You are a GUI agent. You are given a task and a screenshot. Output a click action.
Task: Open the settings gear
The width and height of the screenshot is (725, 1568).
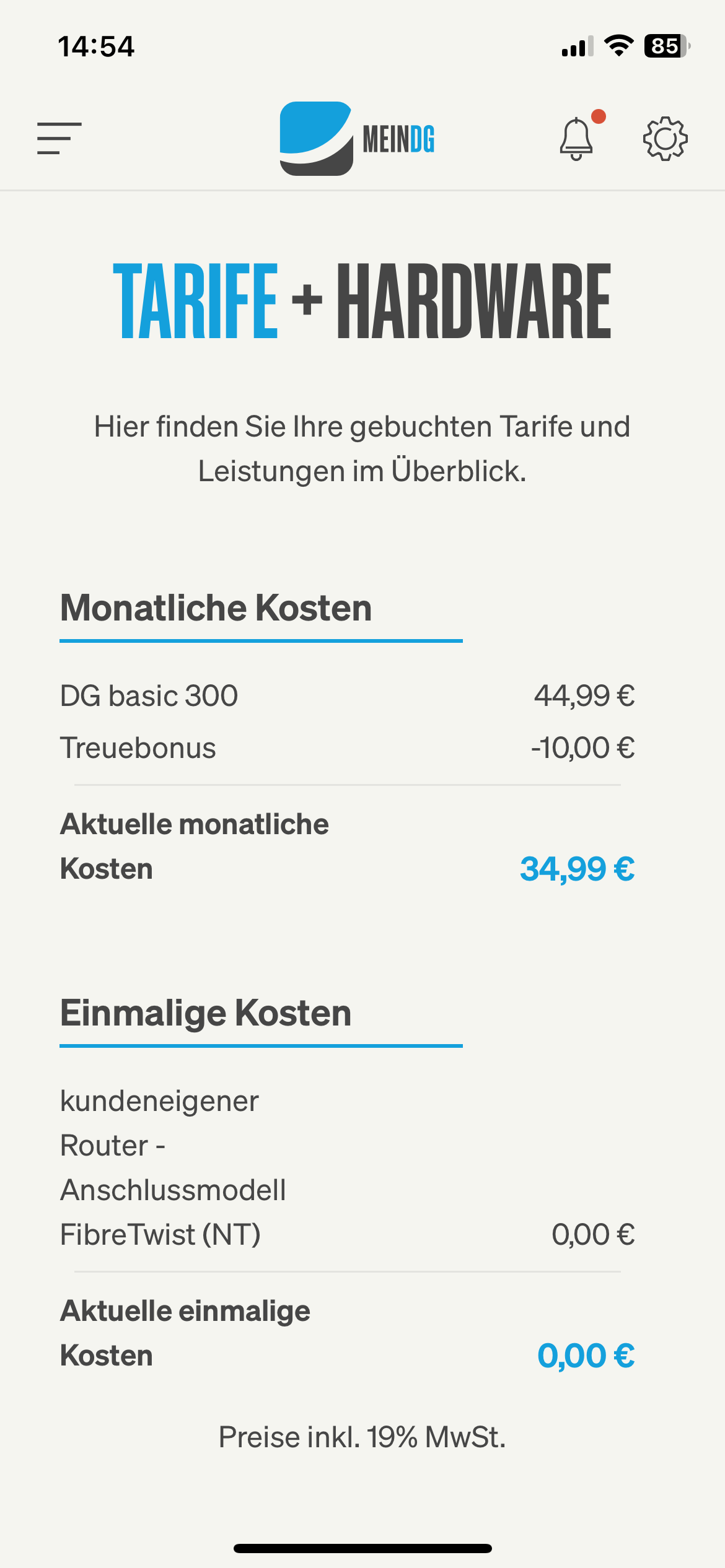(x=665, y=139)
